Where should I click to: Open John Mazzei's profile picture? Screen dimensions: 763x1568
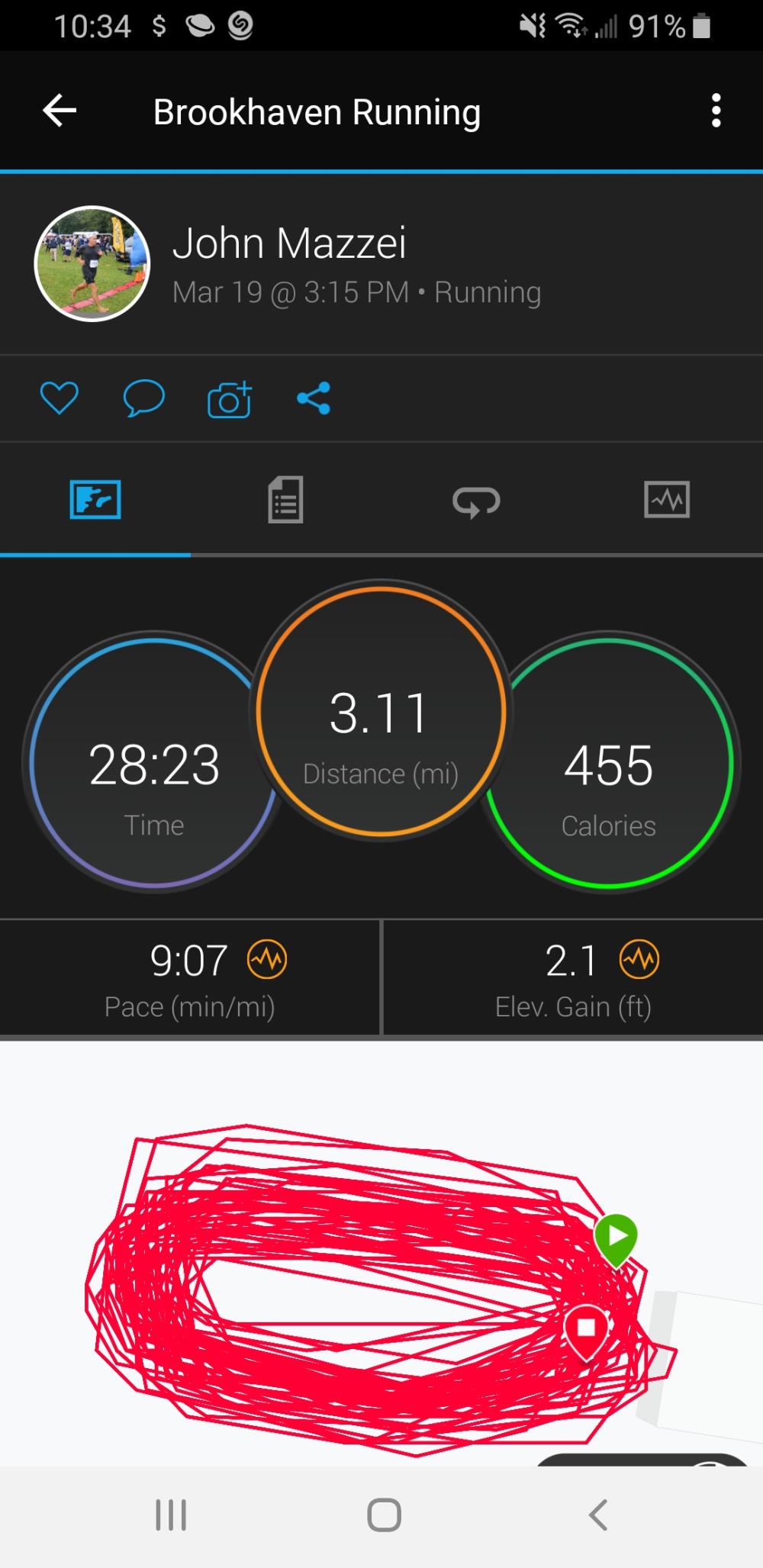pos(92,264)
